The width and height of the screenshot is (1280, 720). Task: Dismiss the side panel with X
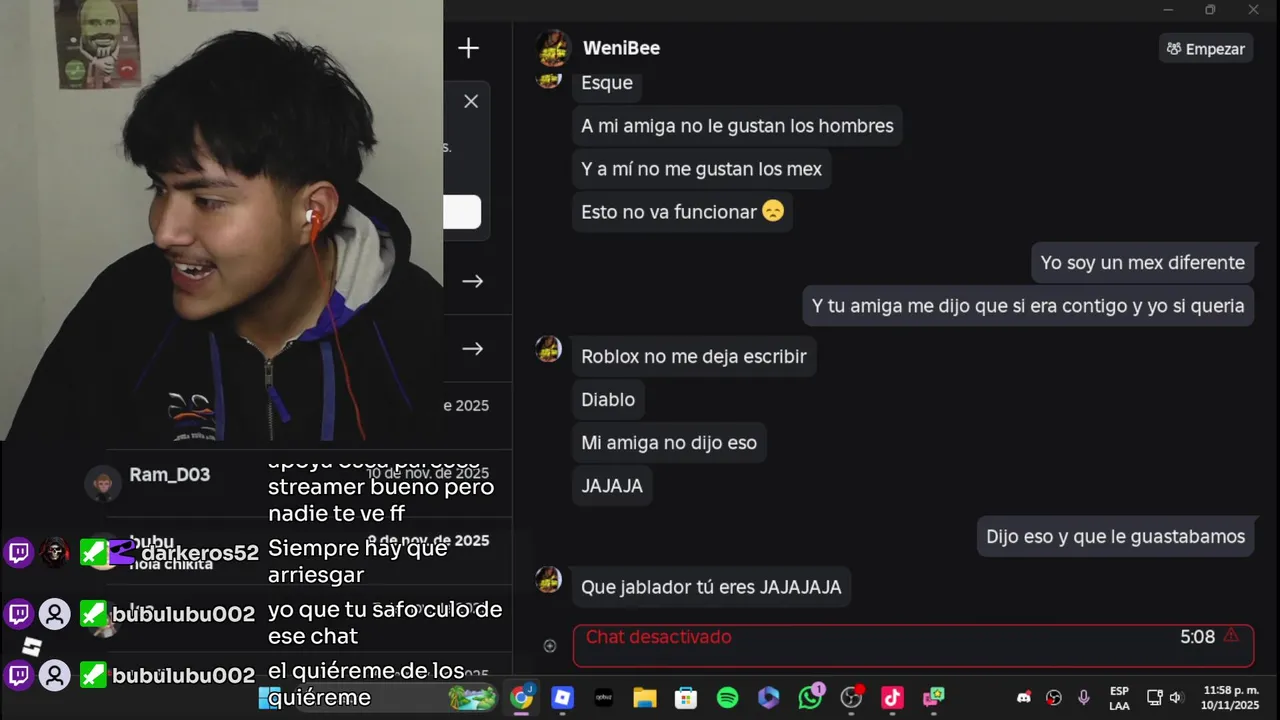[x=471, y=101]
